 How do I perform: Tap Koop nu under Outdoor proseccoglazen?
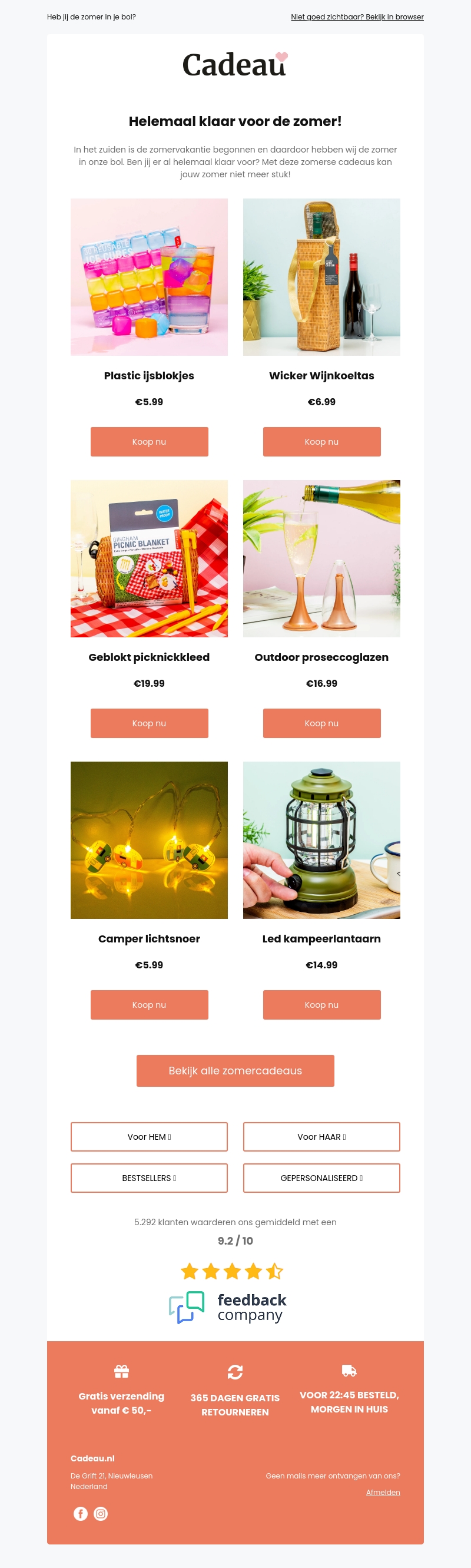click(x=321, y=723)
